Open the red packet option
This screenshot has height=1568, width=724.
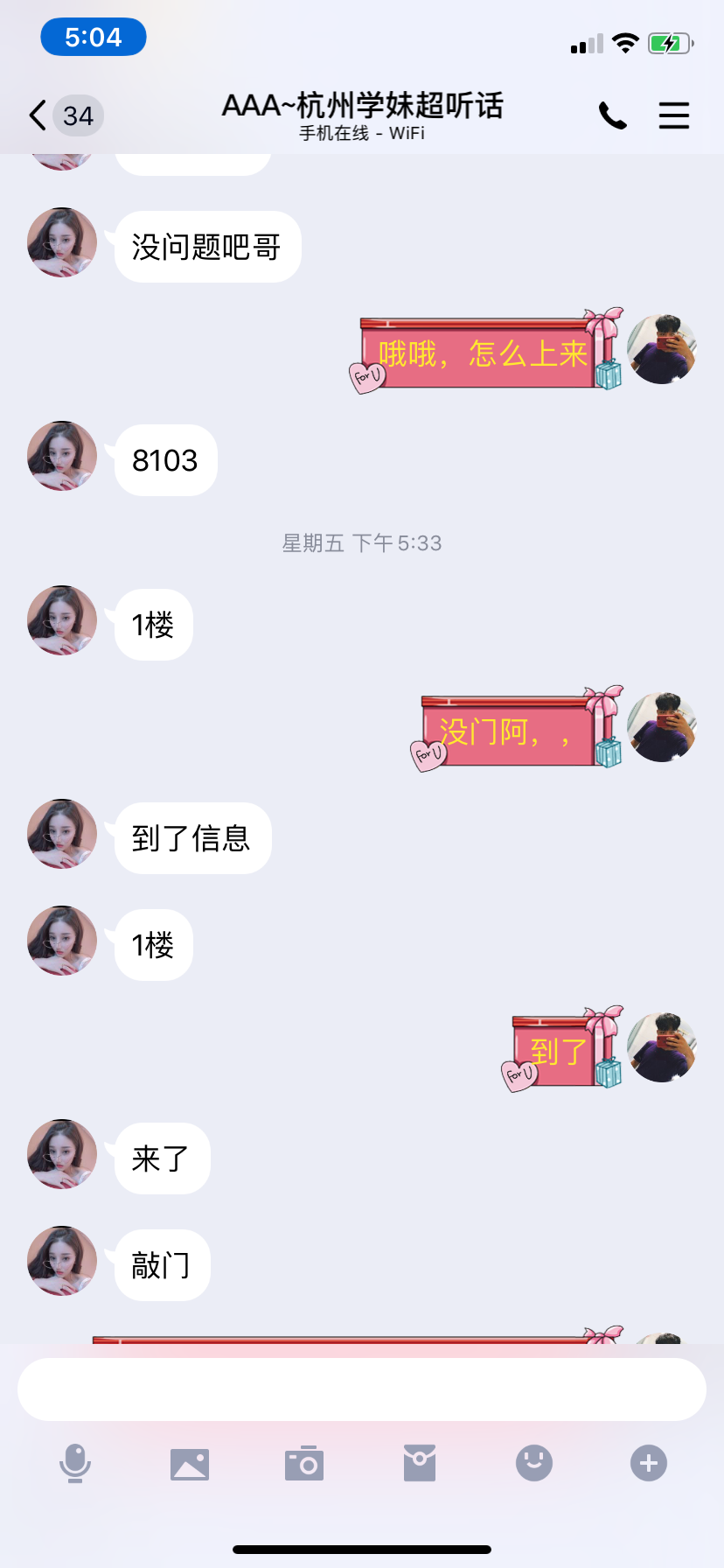coord(420,1463)
